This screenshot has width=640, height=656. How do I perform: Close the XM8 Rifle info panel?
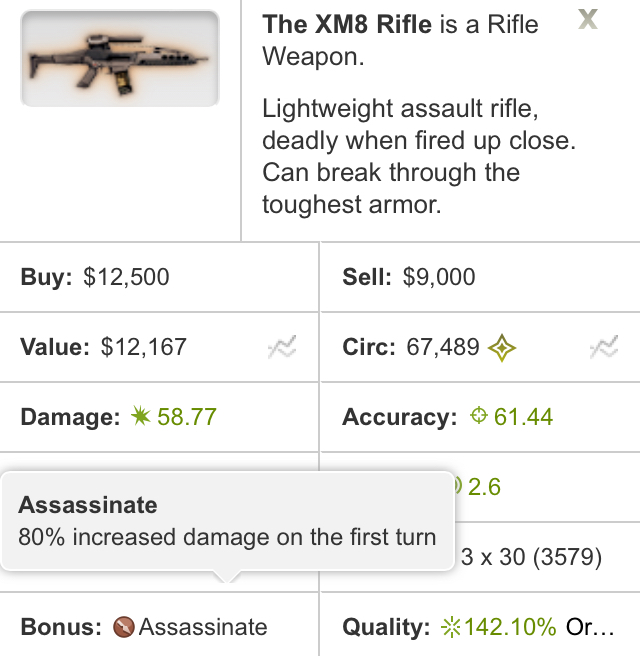pos(588,19)
